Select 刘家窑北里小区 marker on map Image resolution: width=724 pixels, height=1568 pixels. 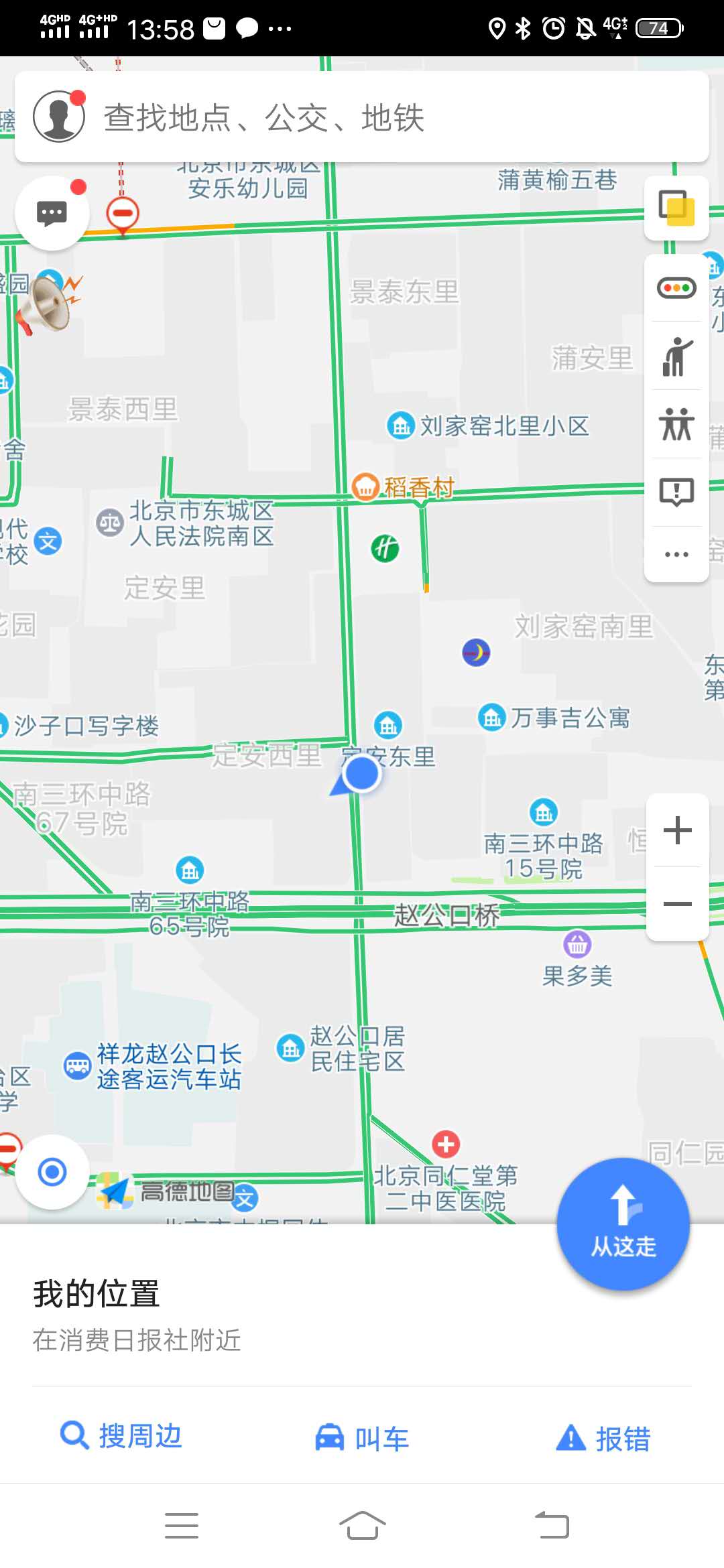pos(401,425)
